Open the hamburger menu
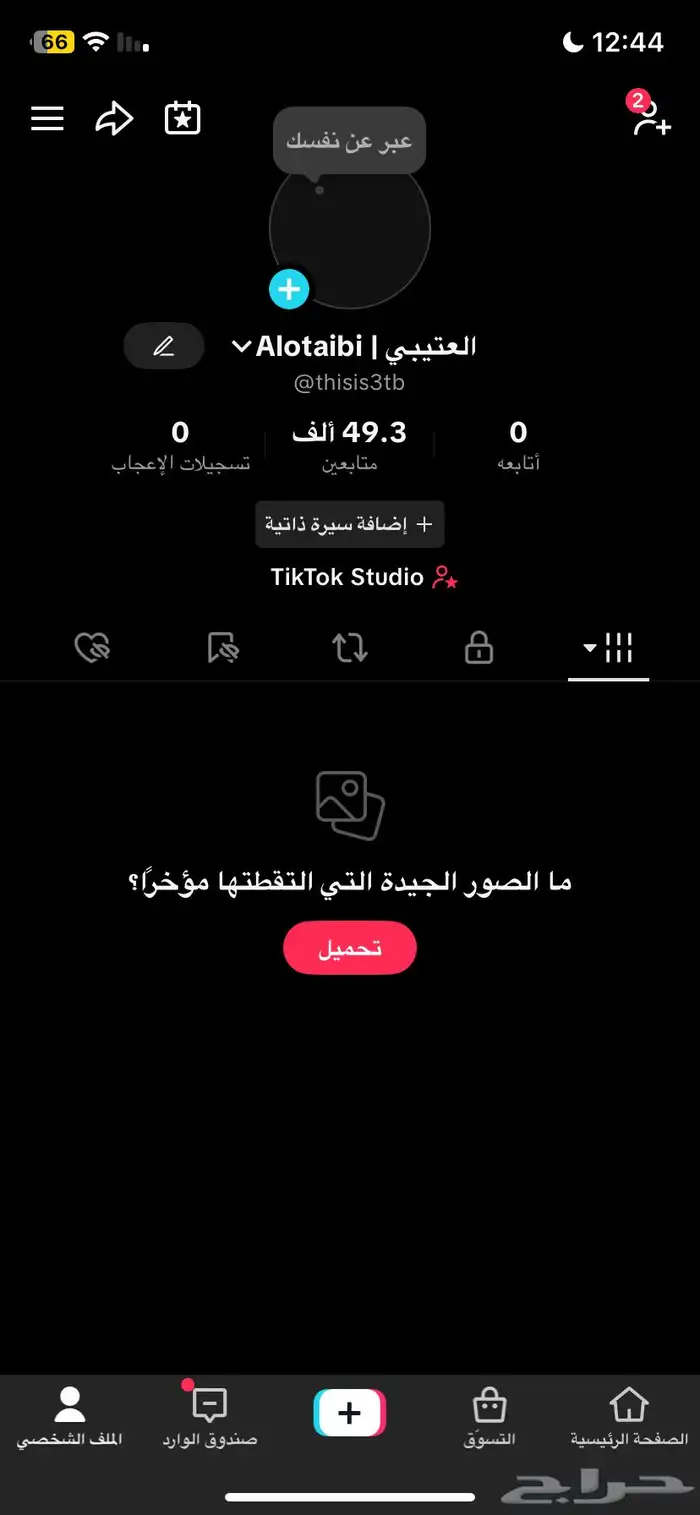This screenshot has height=1515, width=700. 47,120
